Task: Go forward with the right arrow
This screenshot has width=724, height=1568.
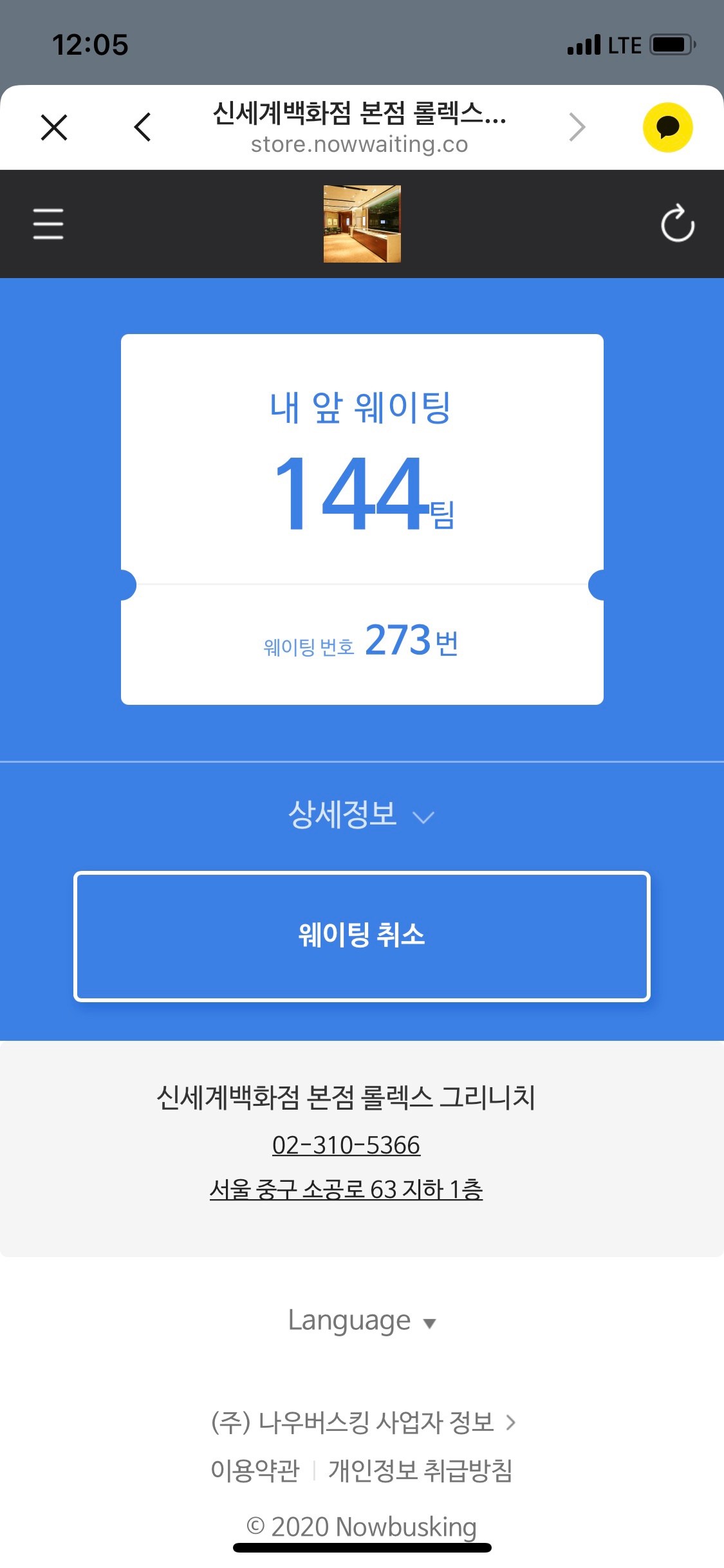Action: tap(577, 127)
